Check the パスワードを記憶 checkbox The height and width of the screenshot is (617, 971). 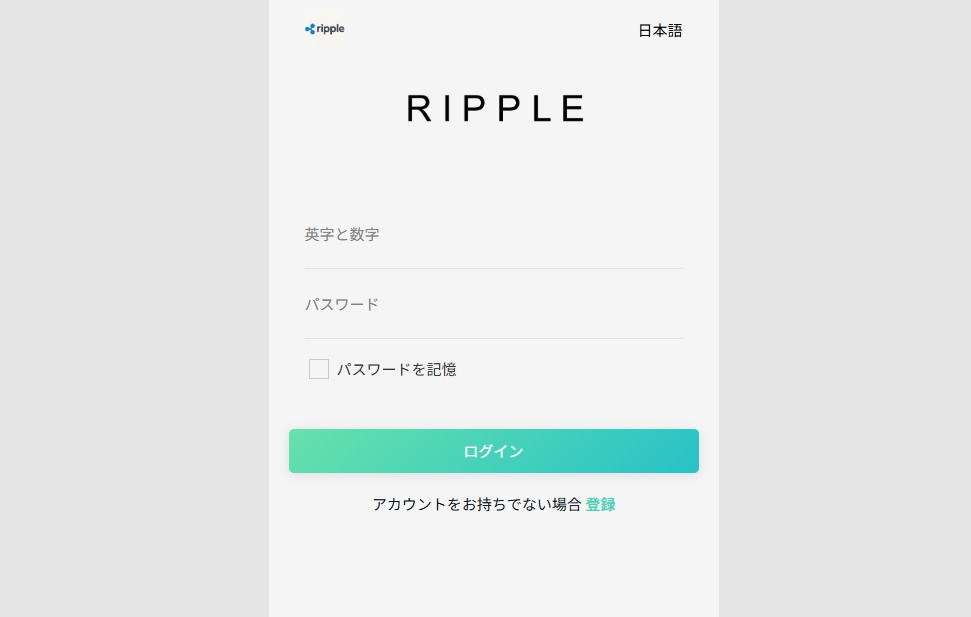click(x=319, y=369)
